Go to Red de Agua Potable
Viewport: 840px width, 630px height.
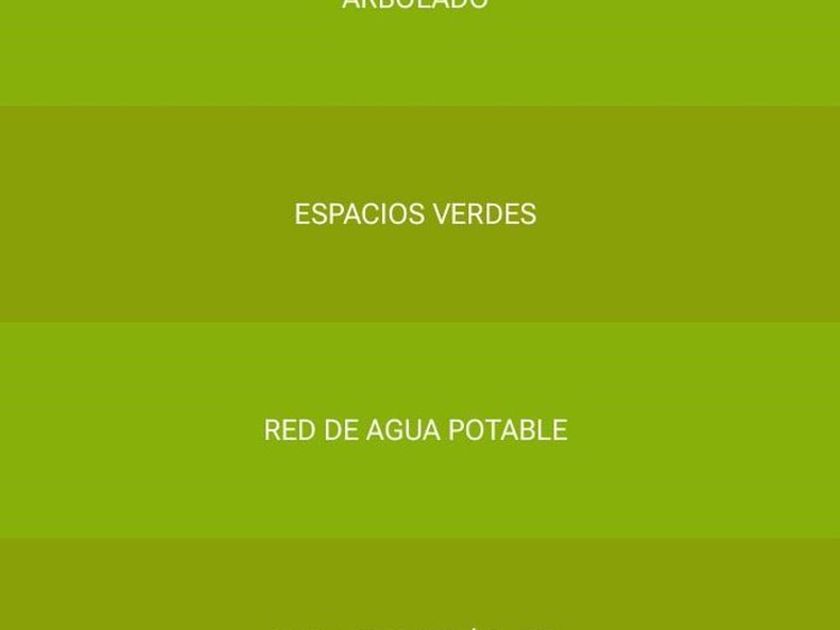415,430
